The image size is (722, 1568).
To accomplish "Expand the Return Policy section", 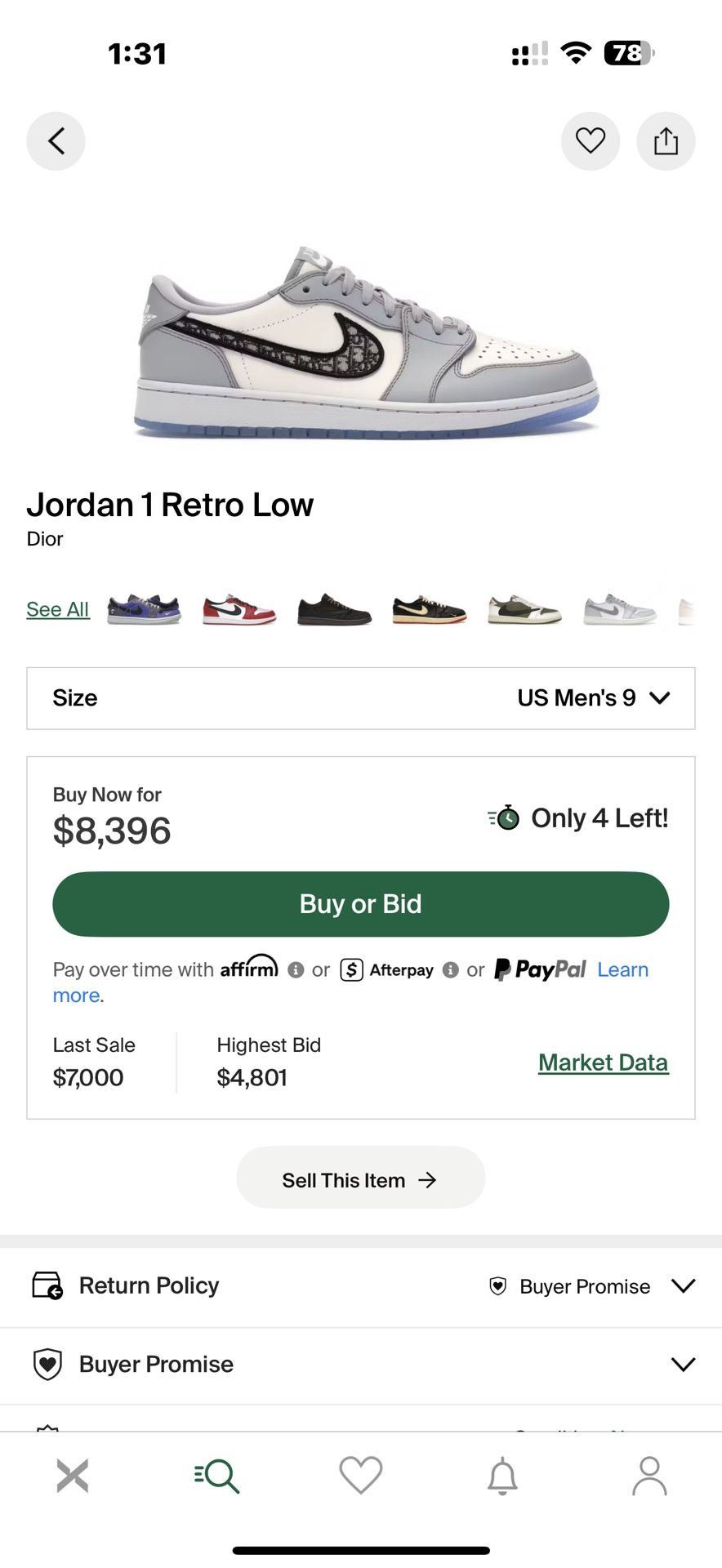I will pyautogui.click(x=683, y=1285).
